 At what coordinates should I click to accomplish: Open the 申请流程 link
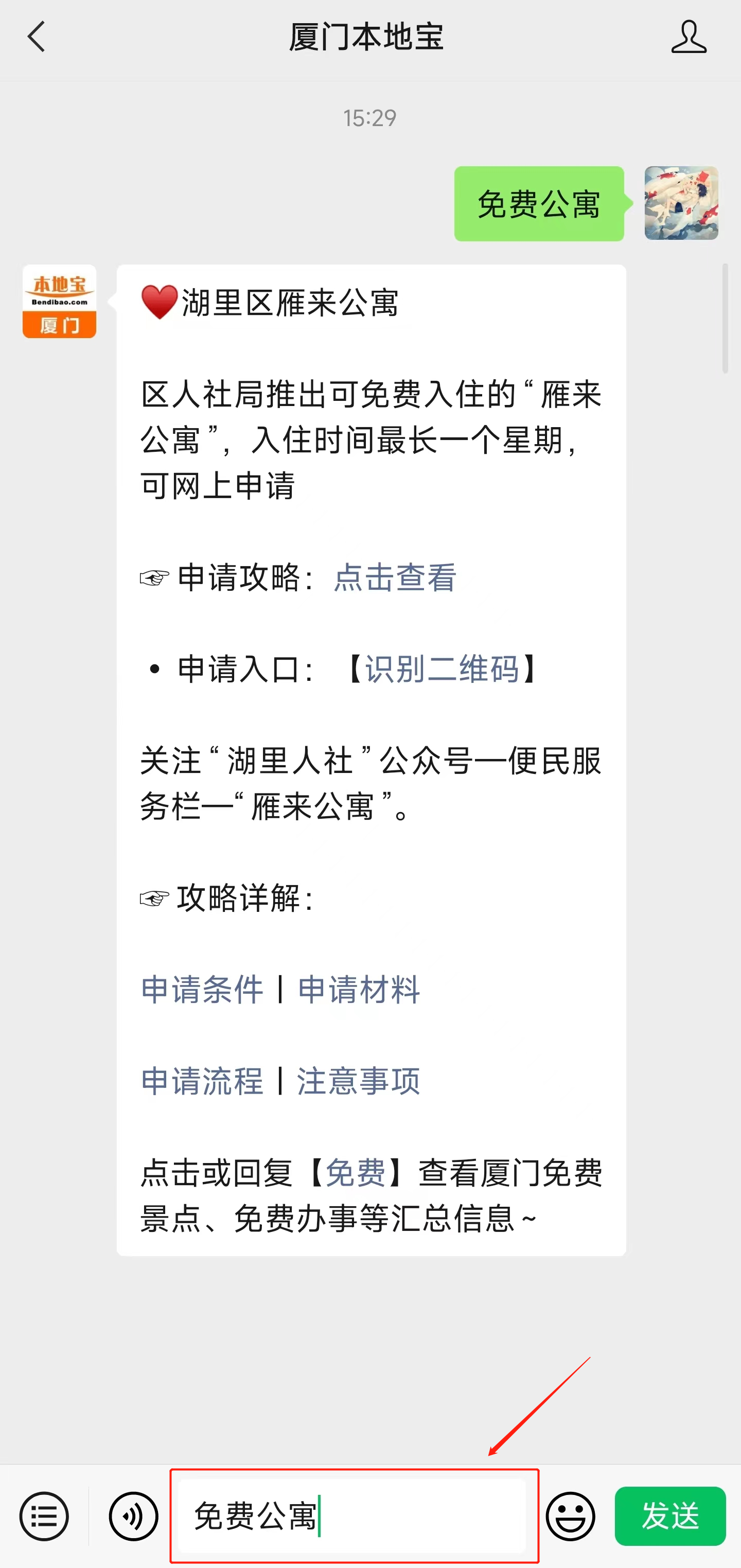(202, 1081)
